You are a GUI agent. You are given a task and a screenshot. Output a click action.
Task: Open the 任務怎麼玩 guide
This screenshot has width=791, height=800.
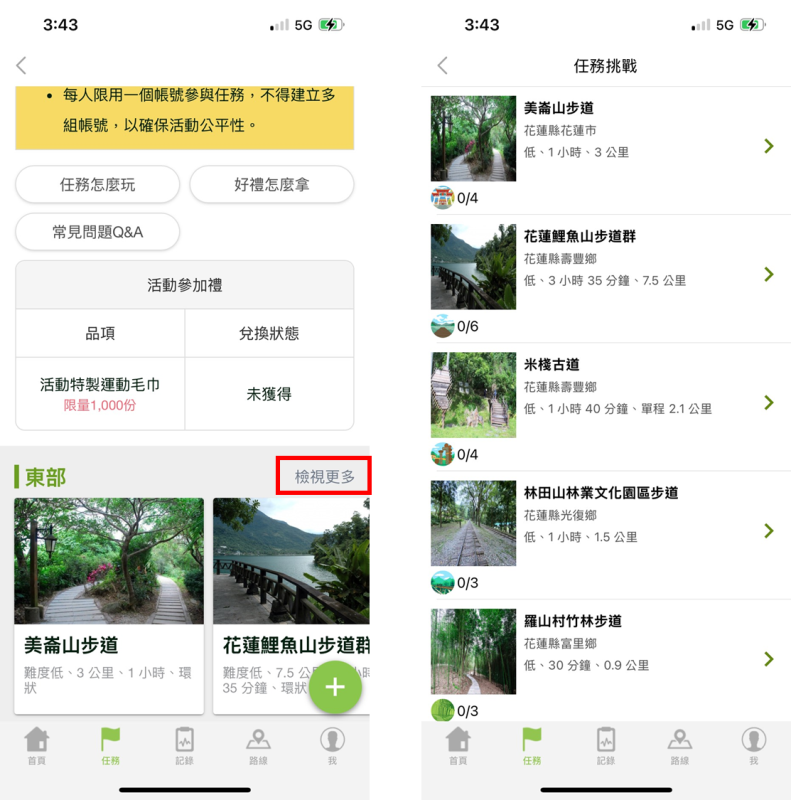point(97,185)
